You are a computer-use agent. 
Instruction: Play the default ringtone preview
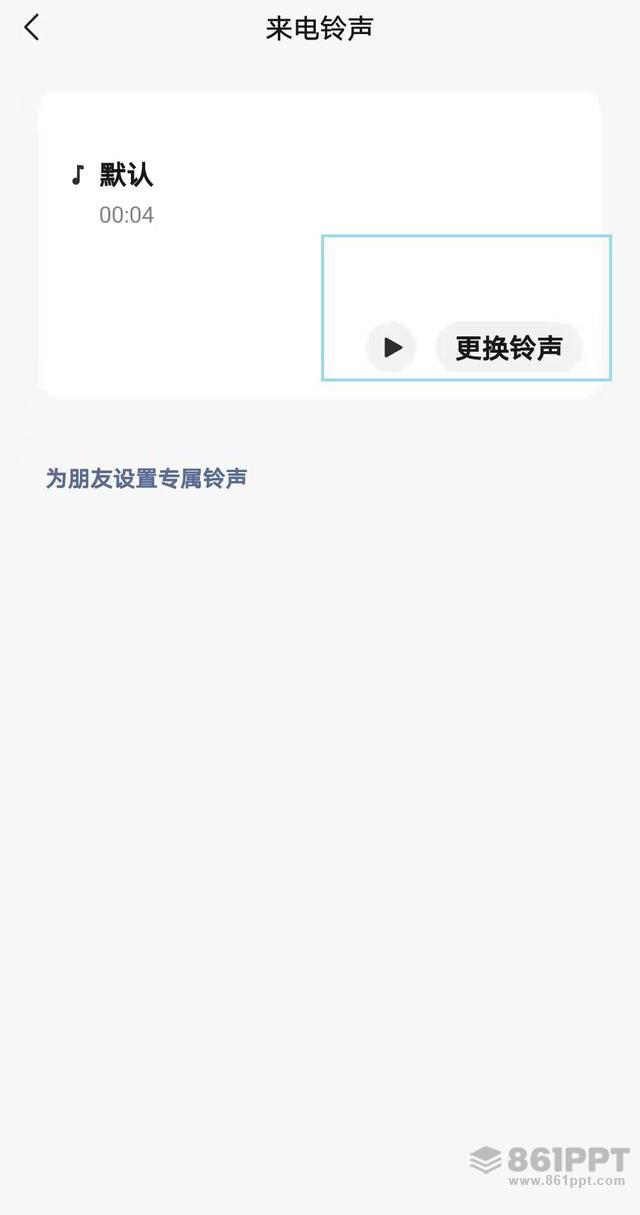point(391,347)
